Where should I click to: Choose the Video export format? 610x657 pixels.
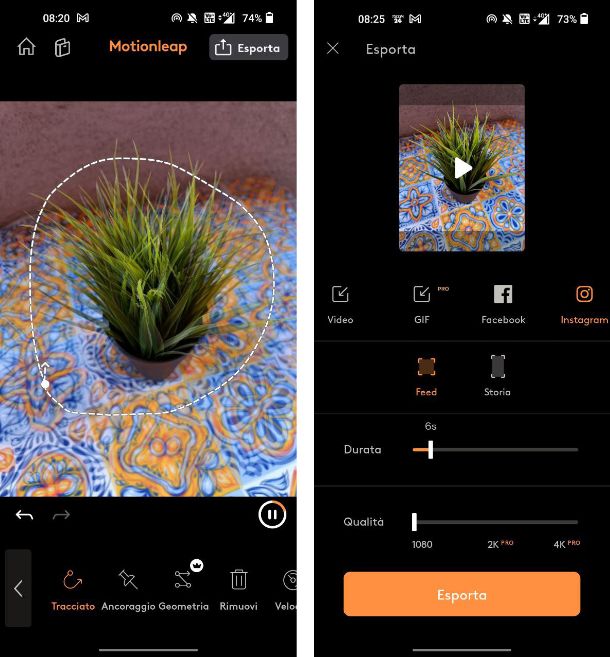340,303
